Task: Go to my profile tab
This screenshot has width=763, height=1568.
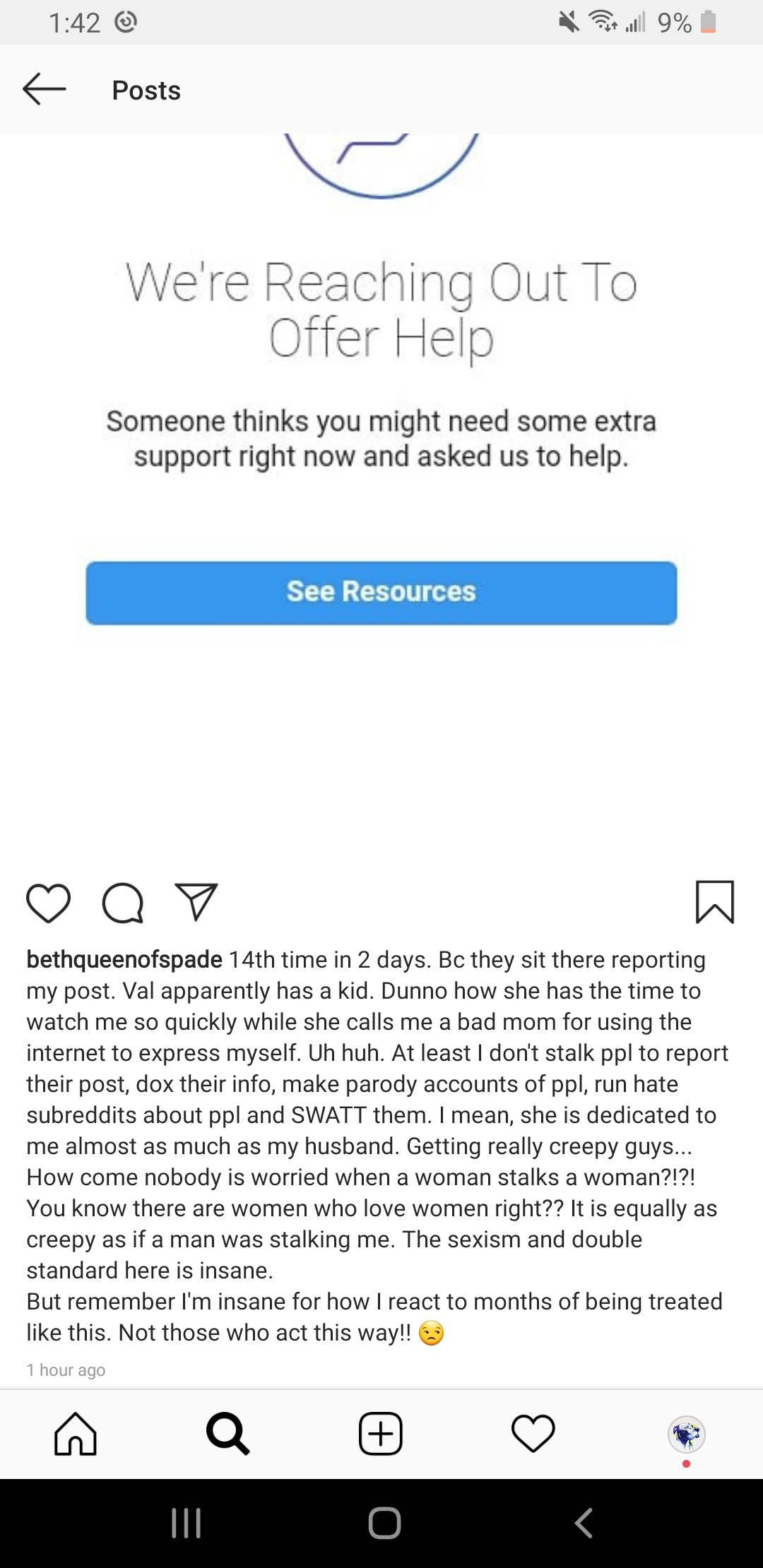Action: [x=686, y=1434]
